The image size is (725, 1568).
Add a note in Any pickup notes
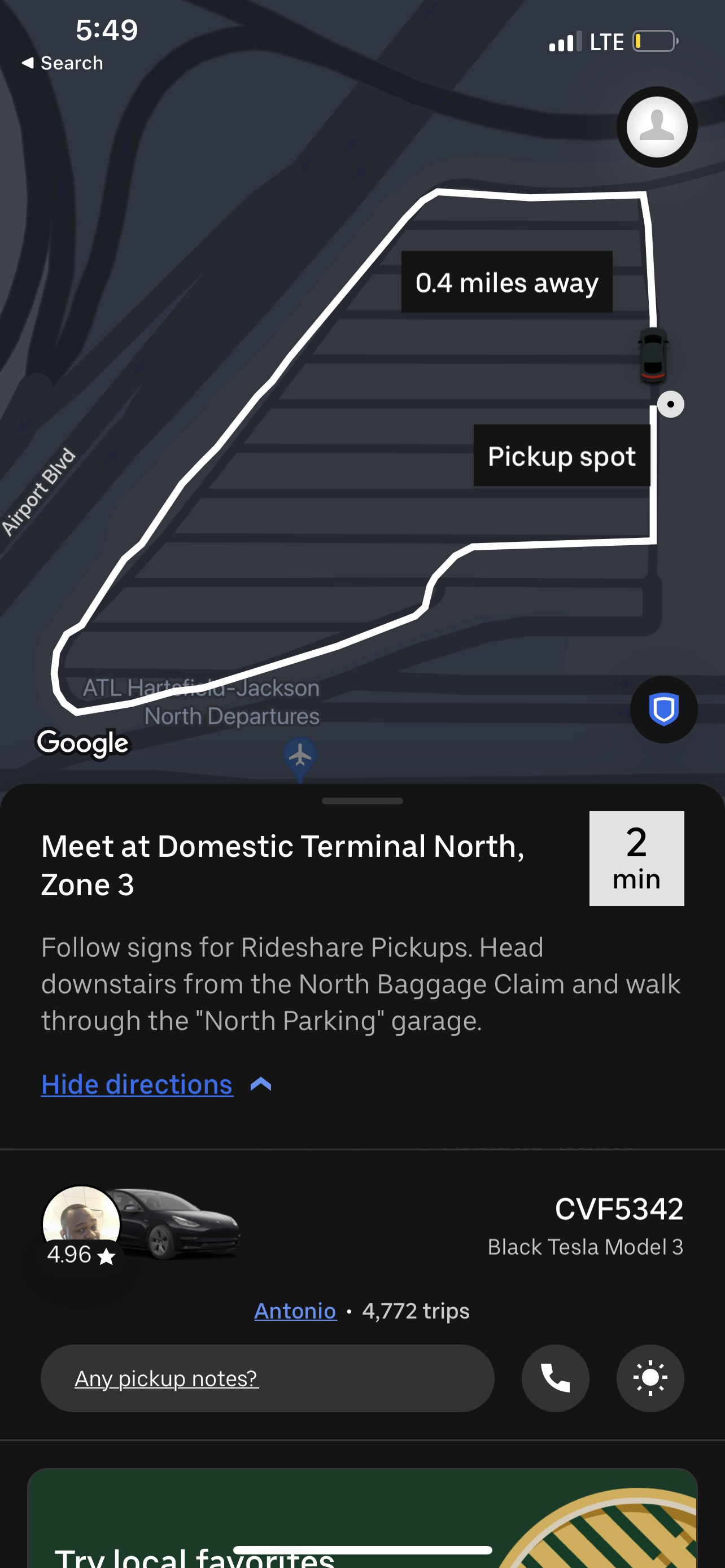pyautogui.click(x=267, y=1378)
